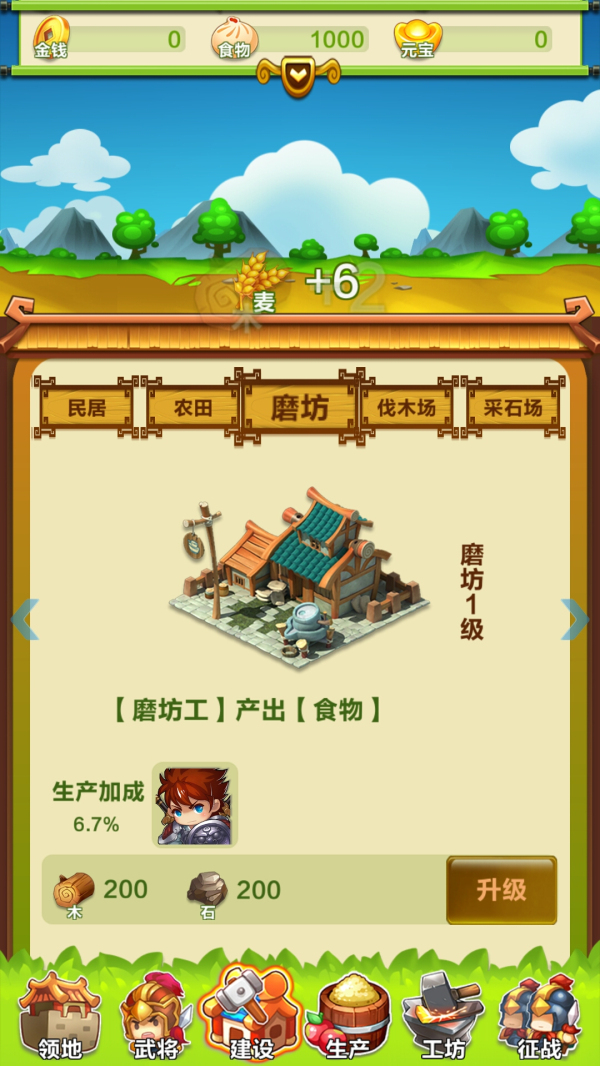Image resolution: width=600 pixels, height=1066 pixels.
Task: Switch to the 采石场 building tab
Action: (512, 408)
